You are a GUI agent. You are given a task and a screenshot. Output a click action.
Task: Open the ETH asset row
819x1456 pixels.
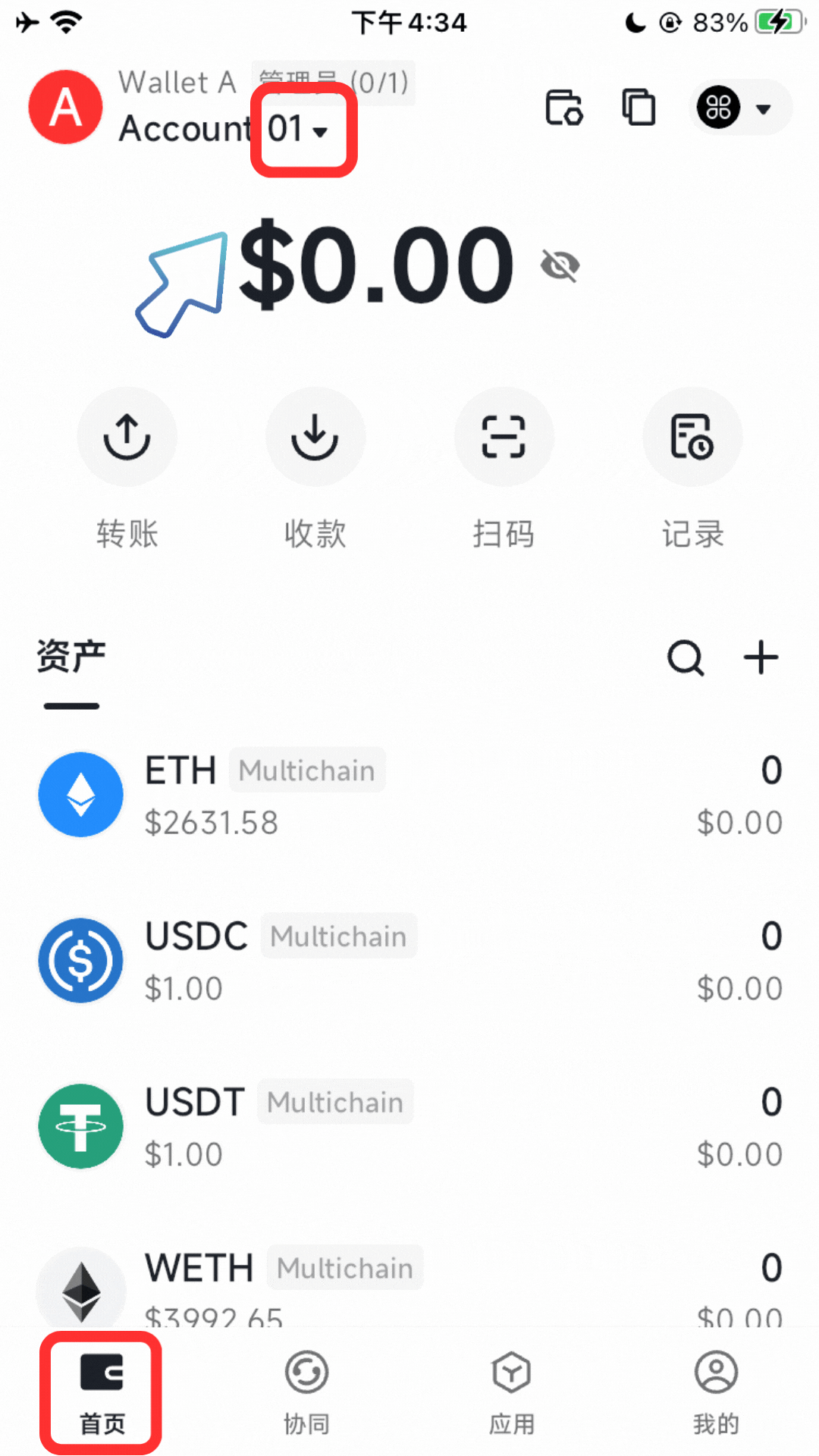409,795
